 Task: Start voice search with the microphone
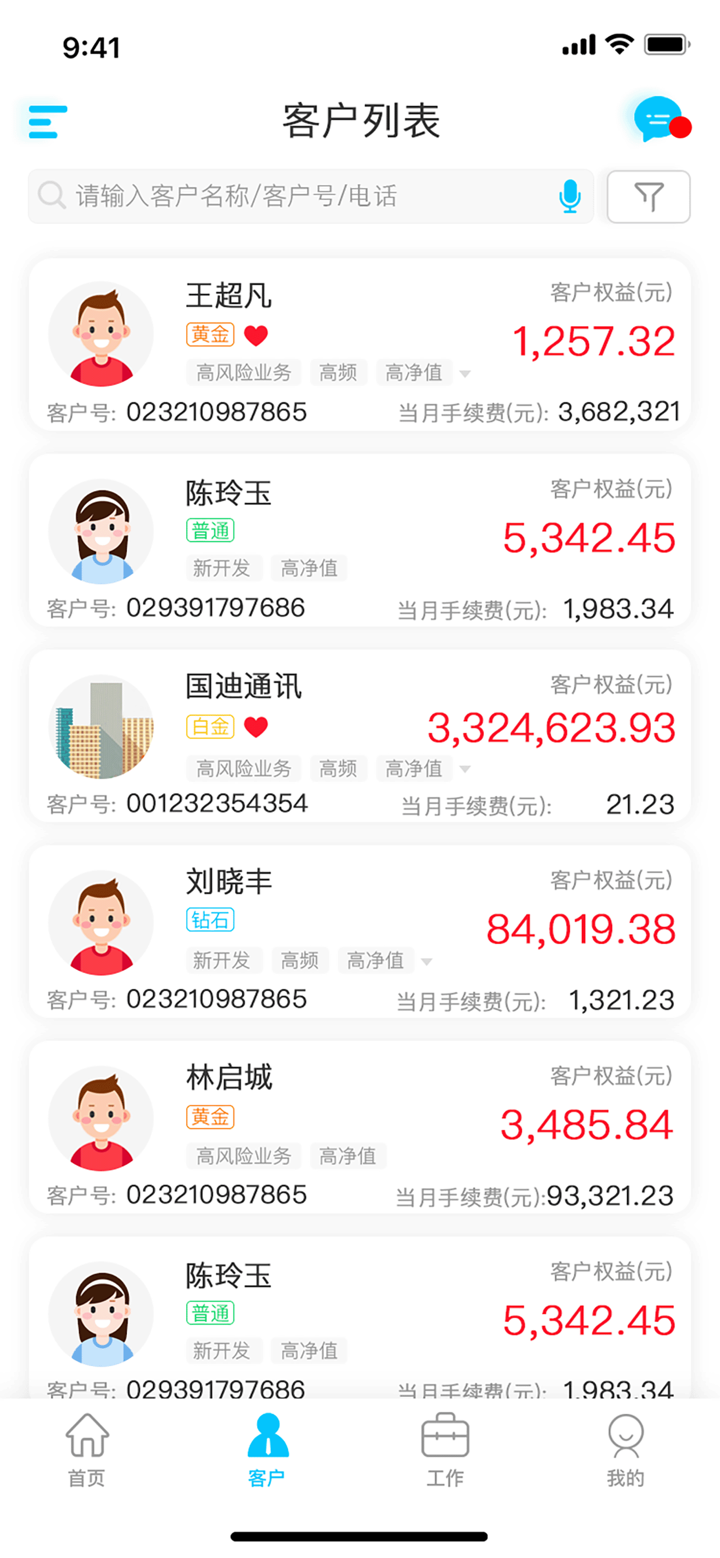[x=570, y=196]
